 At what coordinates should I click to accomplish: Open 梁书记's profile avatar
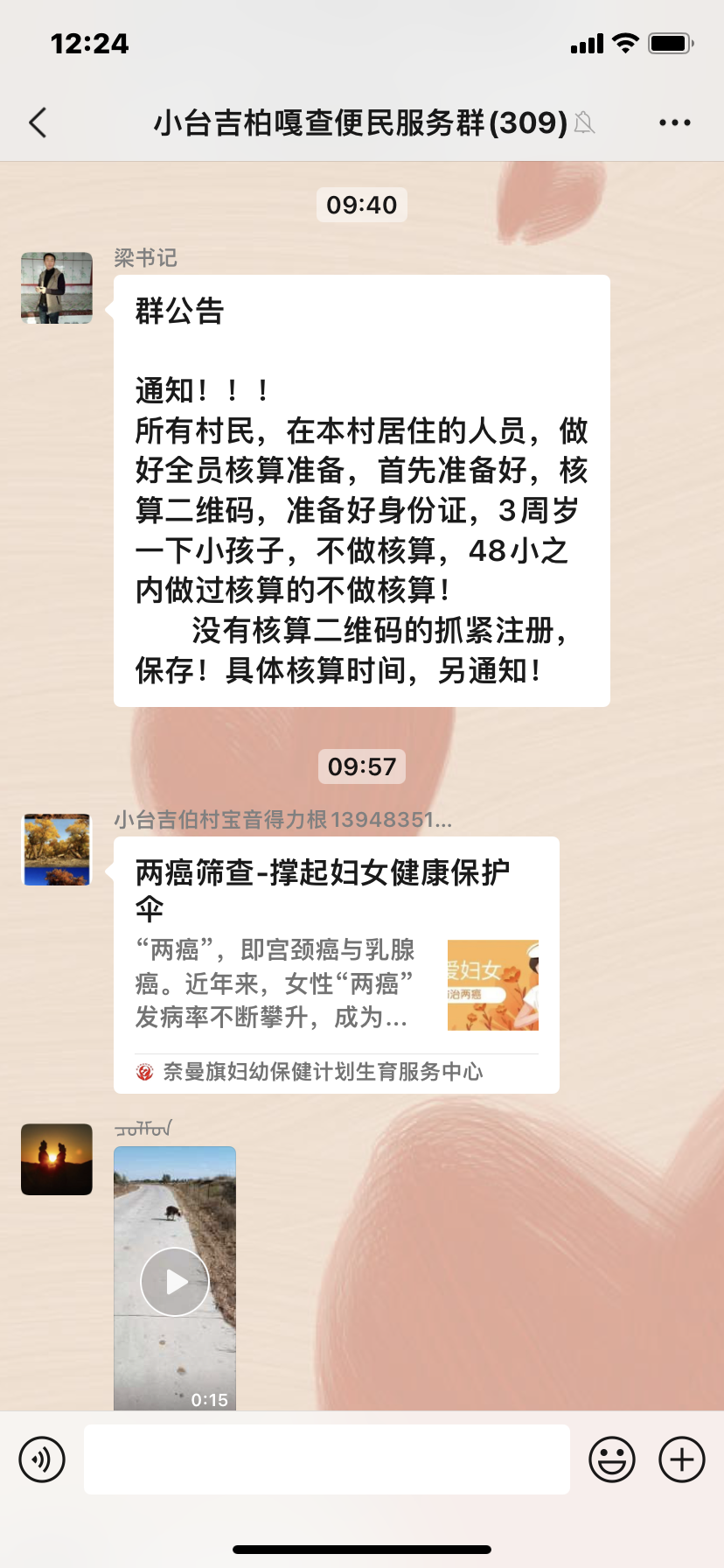pos(57,288)
